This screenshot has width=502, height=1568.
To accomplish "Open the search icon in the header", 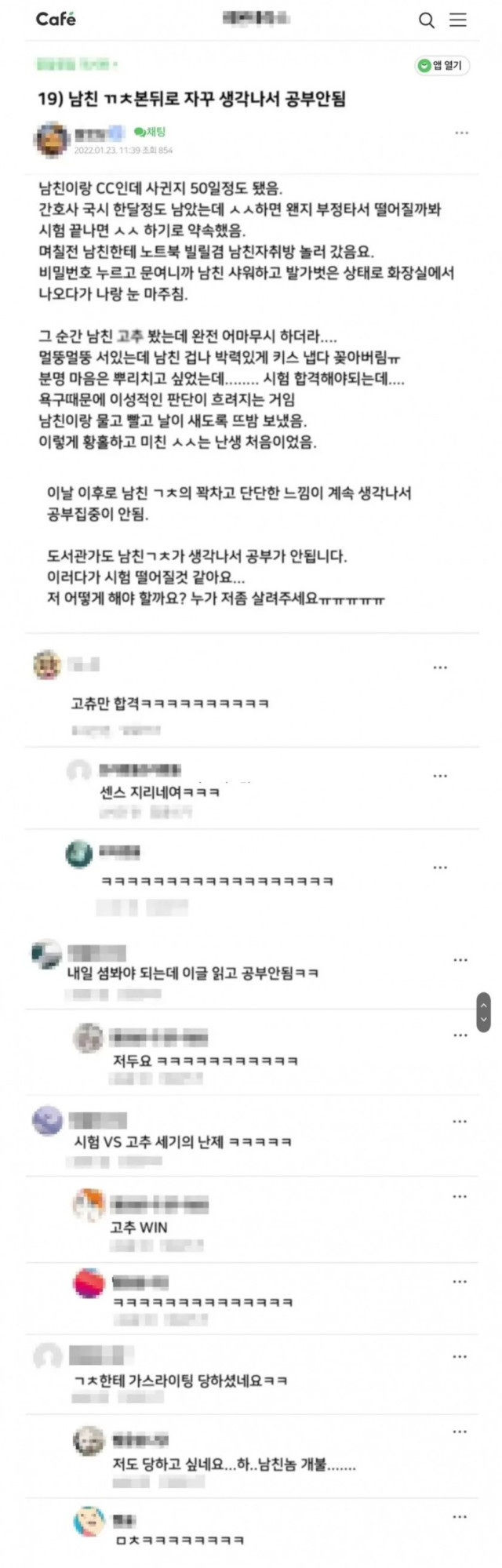I will (x=427, y=20).
